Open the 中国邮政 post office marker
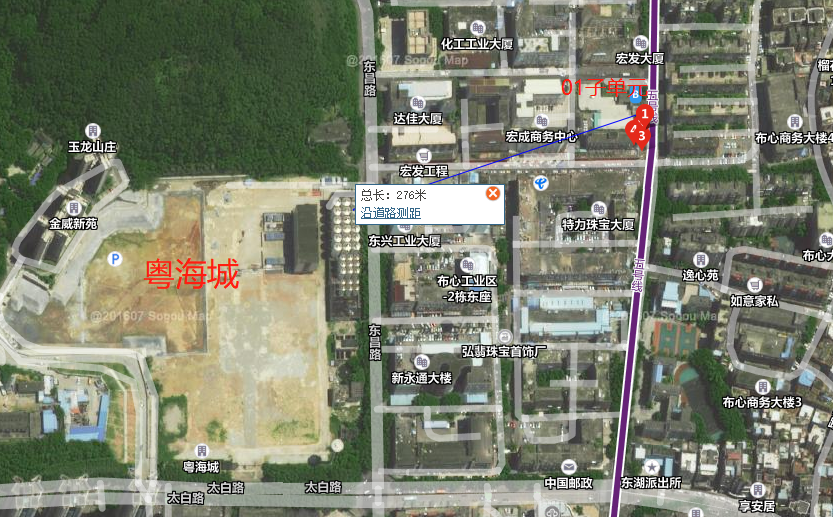 click(x=568, y=466)
